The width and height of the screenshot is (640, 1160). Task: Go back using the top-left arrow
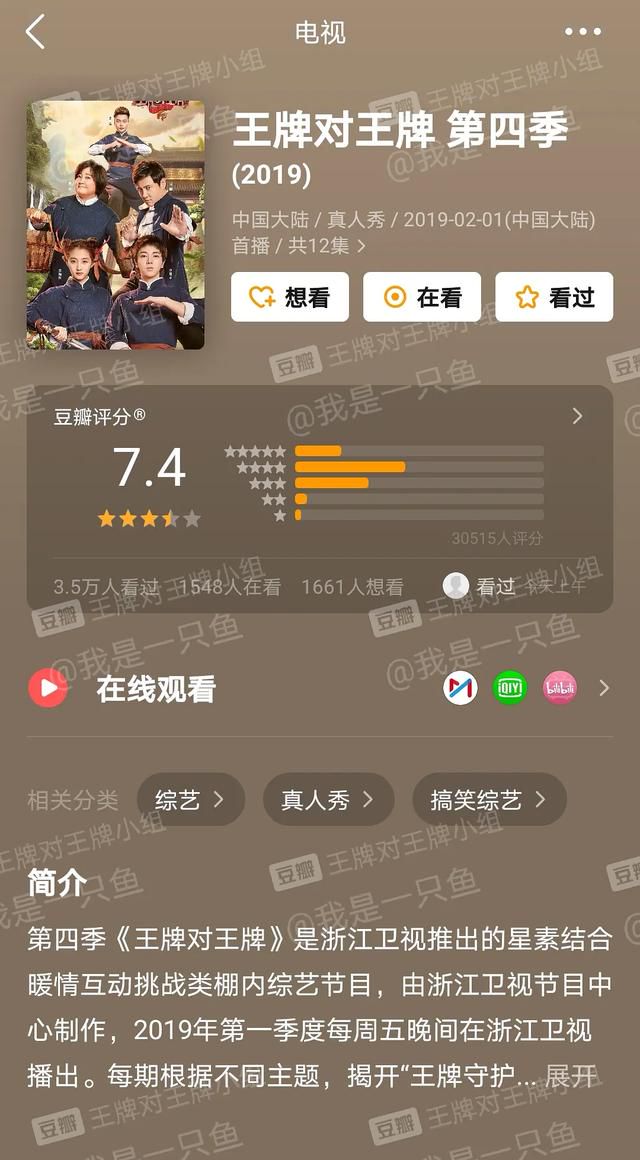coord(35,33)
